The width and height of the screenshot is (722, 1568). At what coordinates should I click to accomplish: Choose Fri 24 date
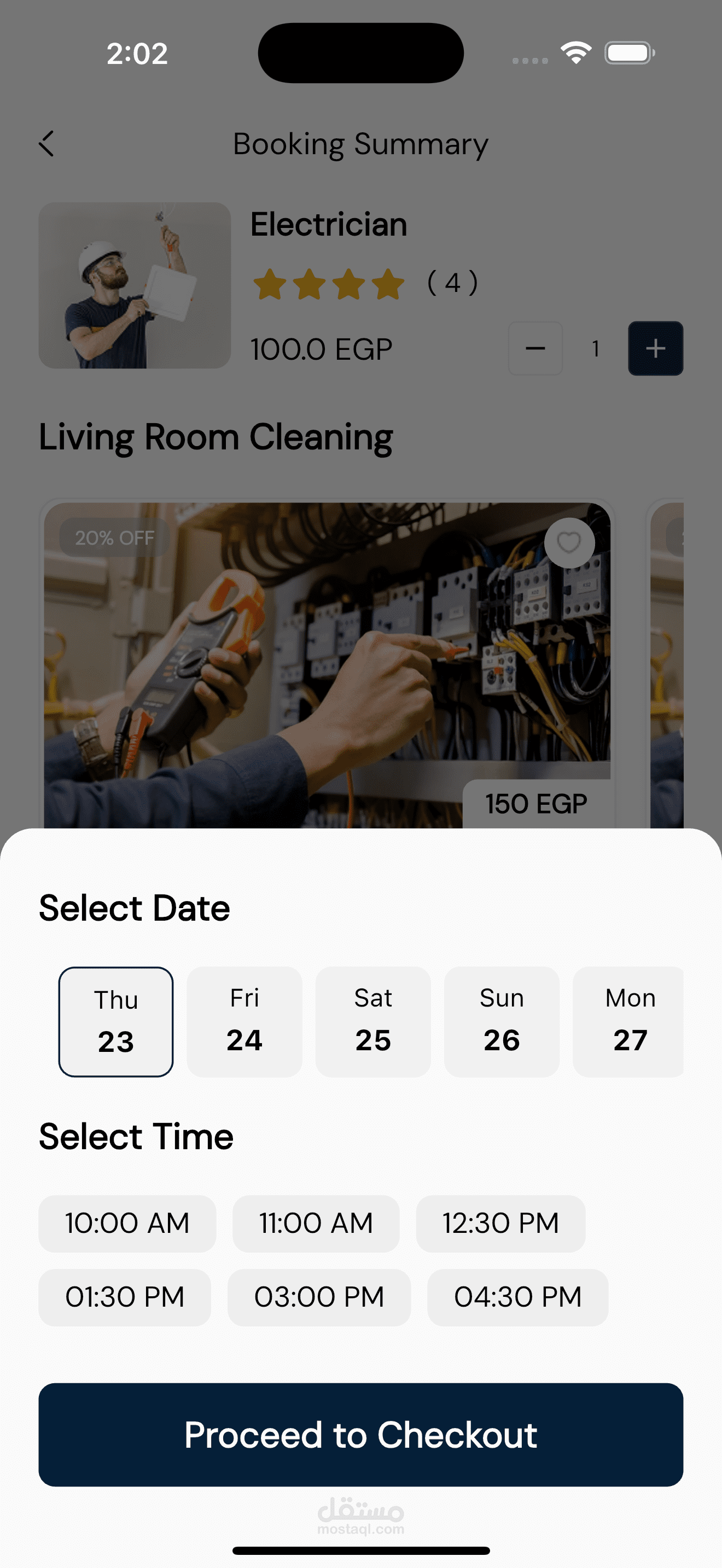click(244, 1021)
